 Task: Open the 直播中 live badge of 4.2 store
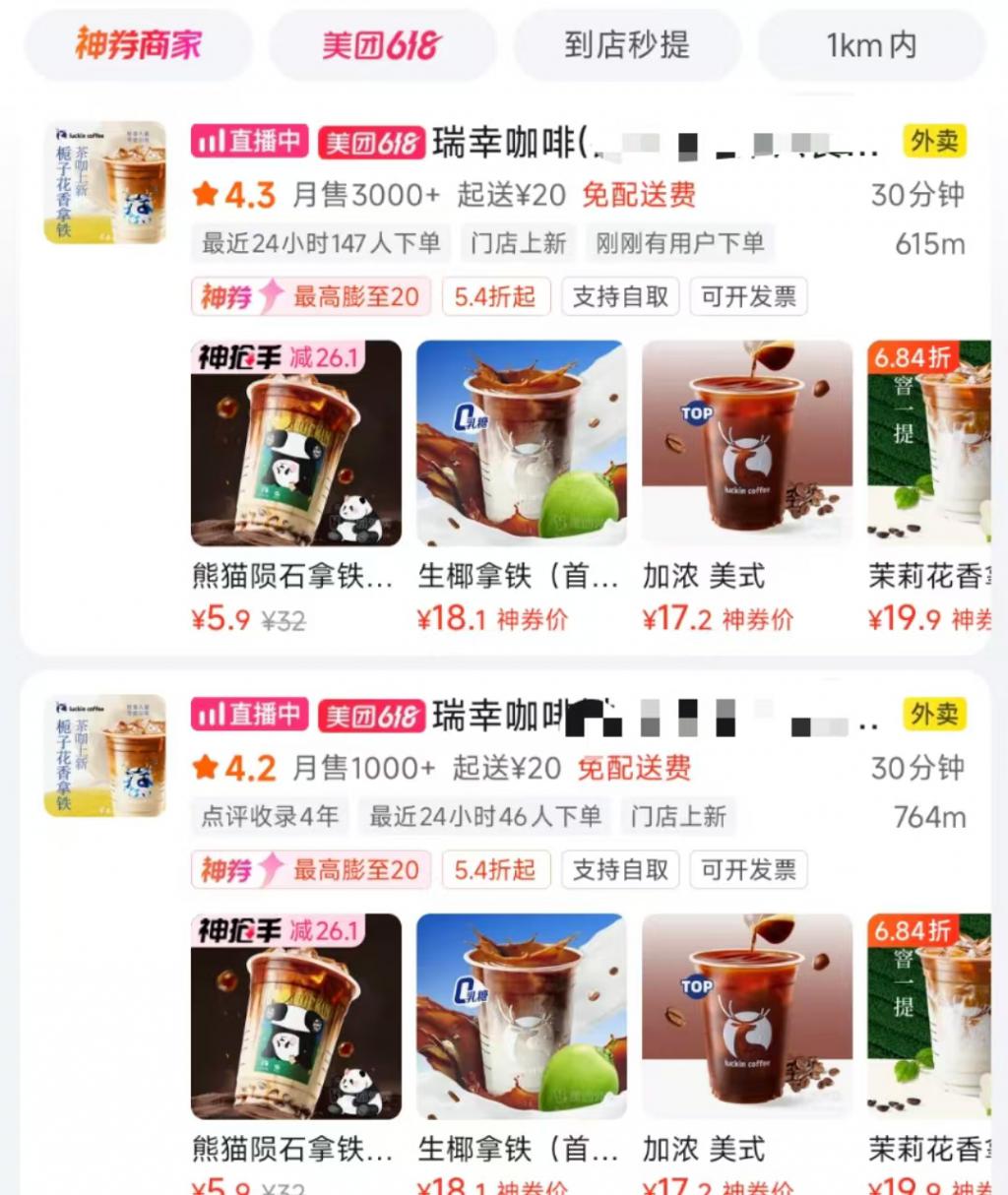250,715
